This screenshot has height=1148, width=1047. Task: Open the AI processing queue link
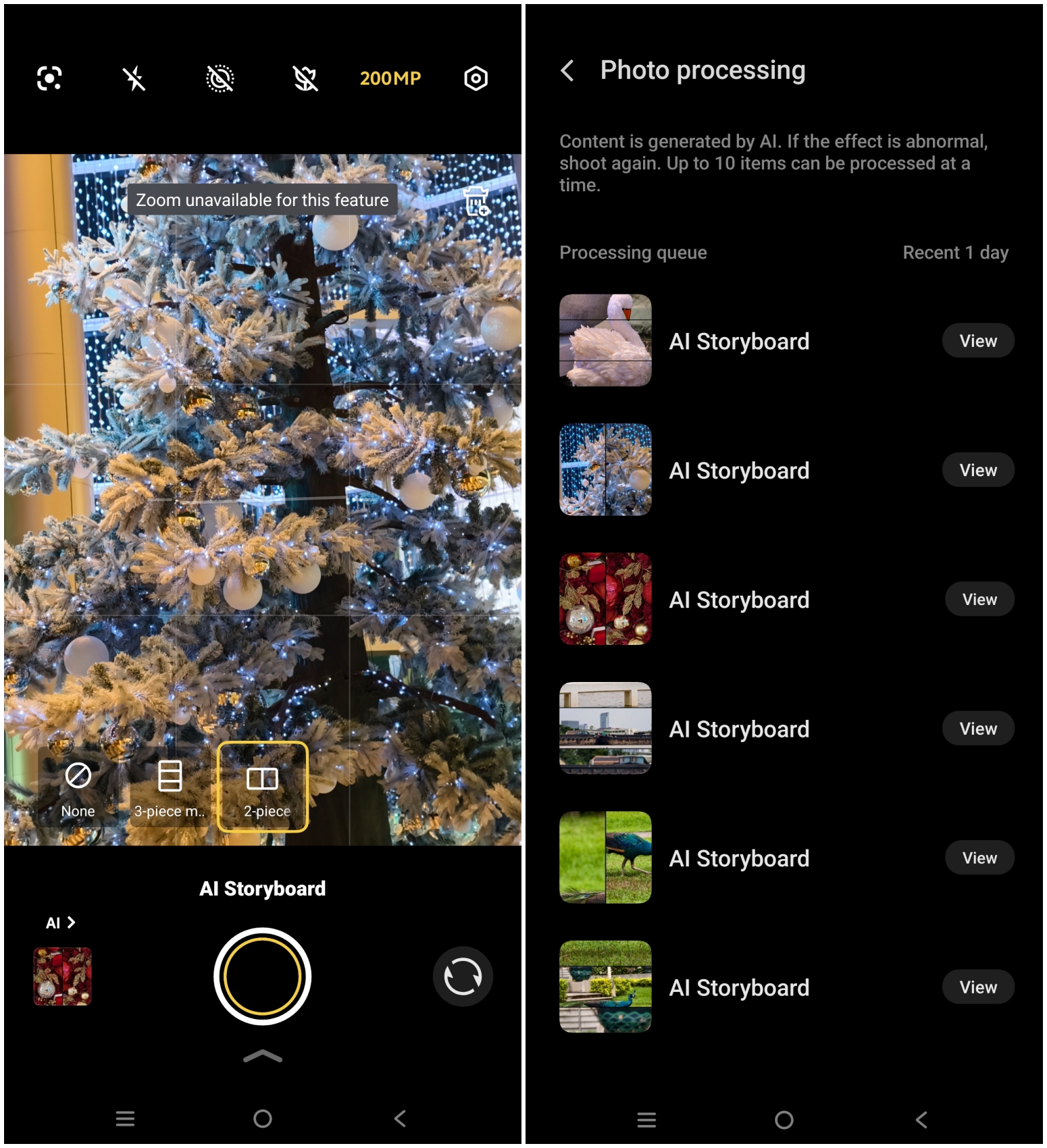(x=60, y=922)
